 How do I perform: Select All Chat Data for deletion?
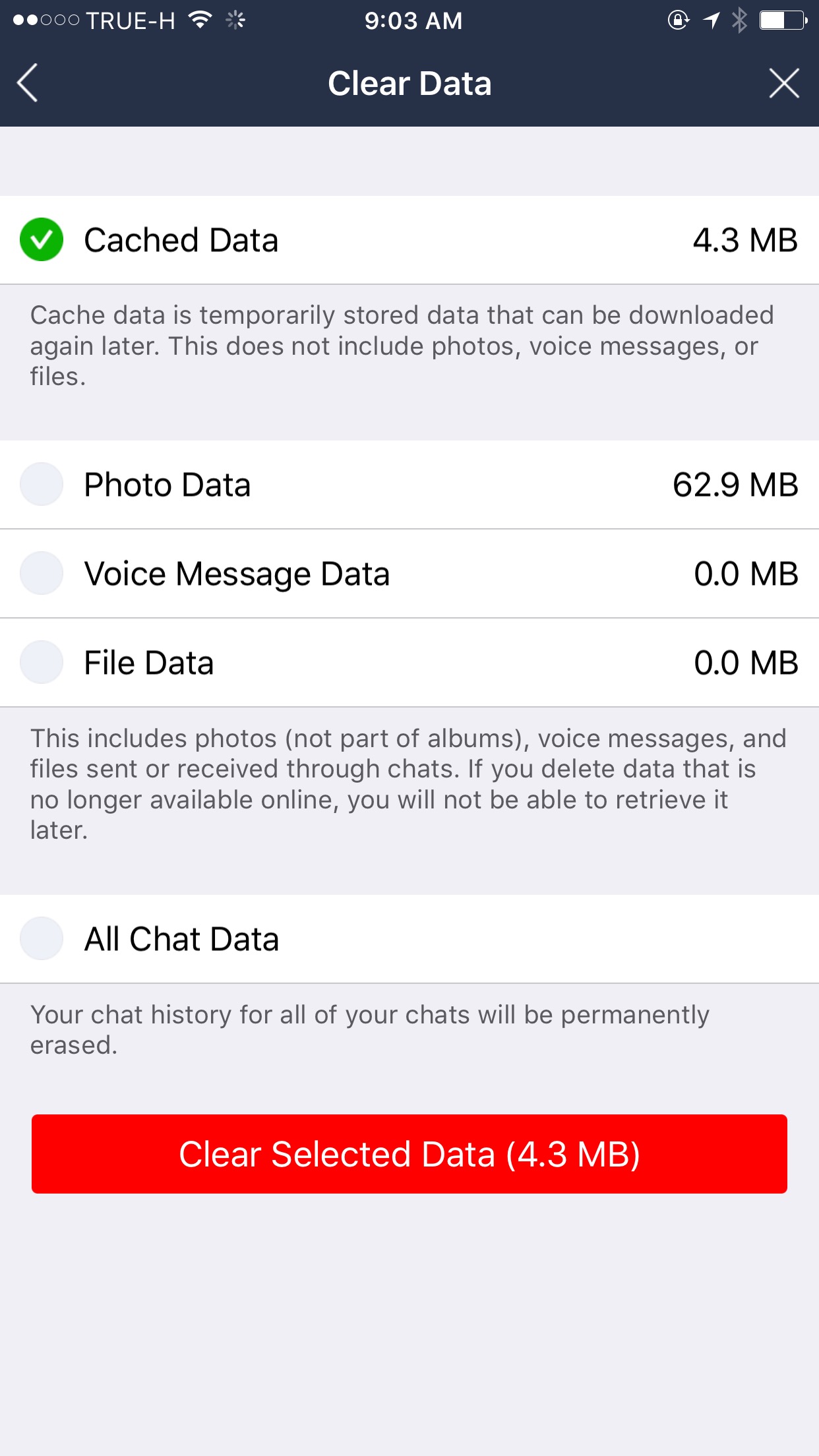pyautogui.click(x=42, y=938)
